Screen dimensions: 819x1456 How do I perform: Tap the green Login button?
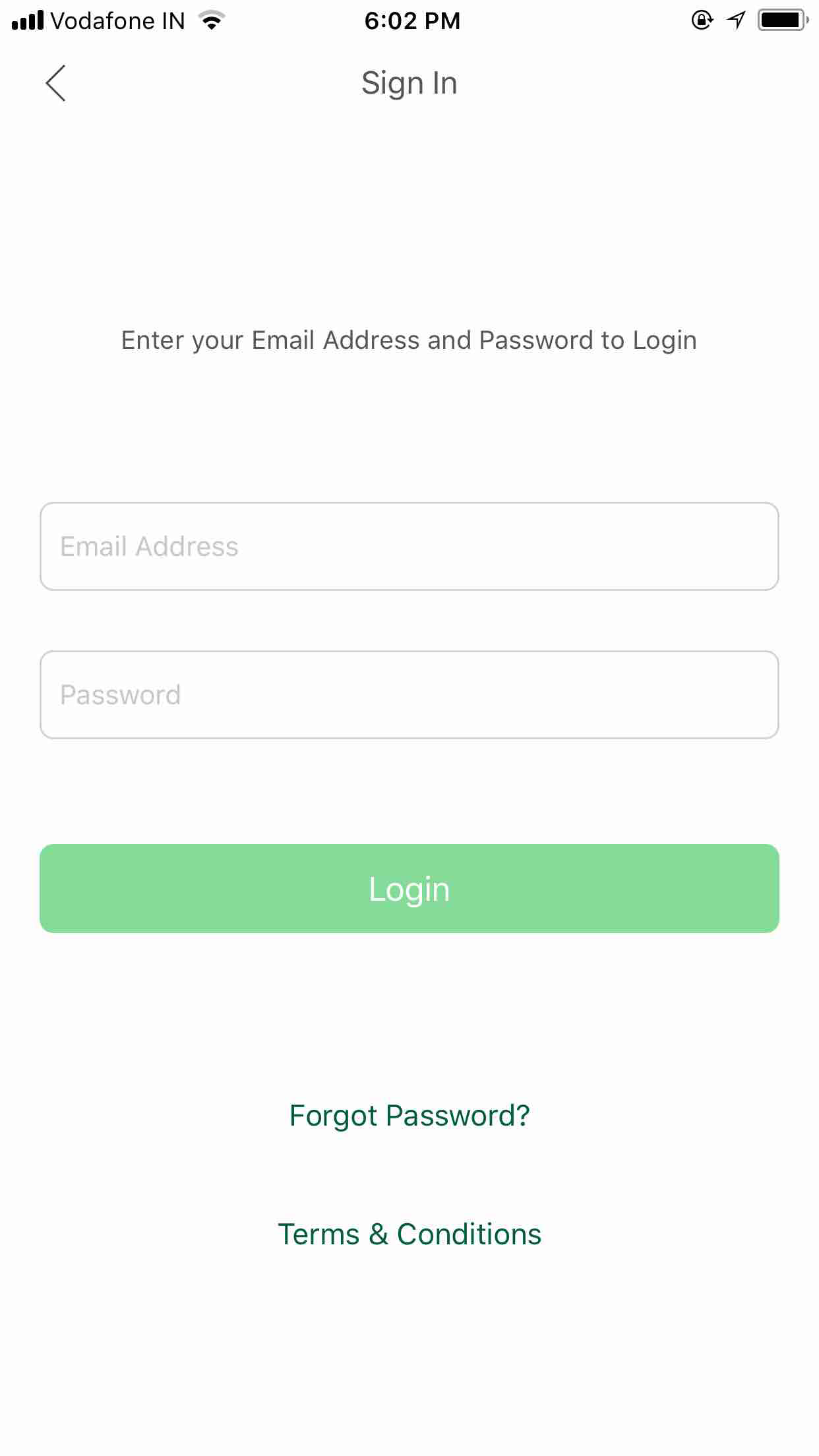pyautogui.click(x=409, y=888)
